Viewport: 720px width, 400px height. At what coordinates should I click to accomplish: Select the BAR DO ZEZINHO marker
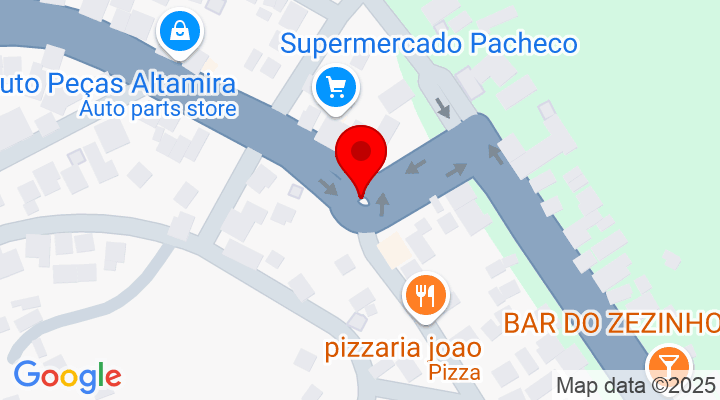click(667, 362)
